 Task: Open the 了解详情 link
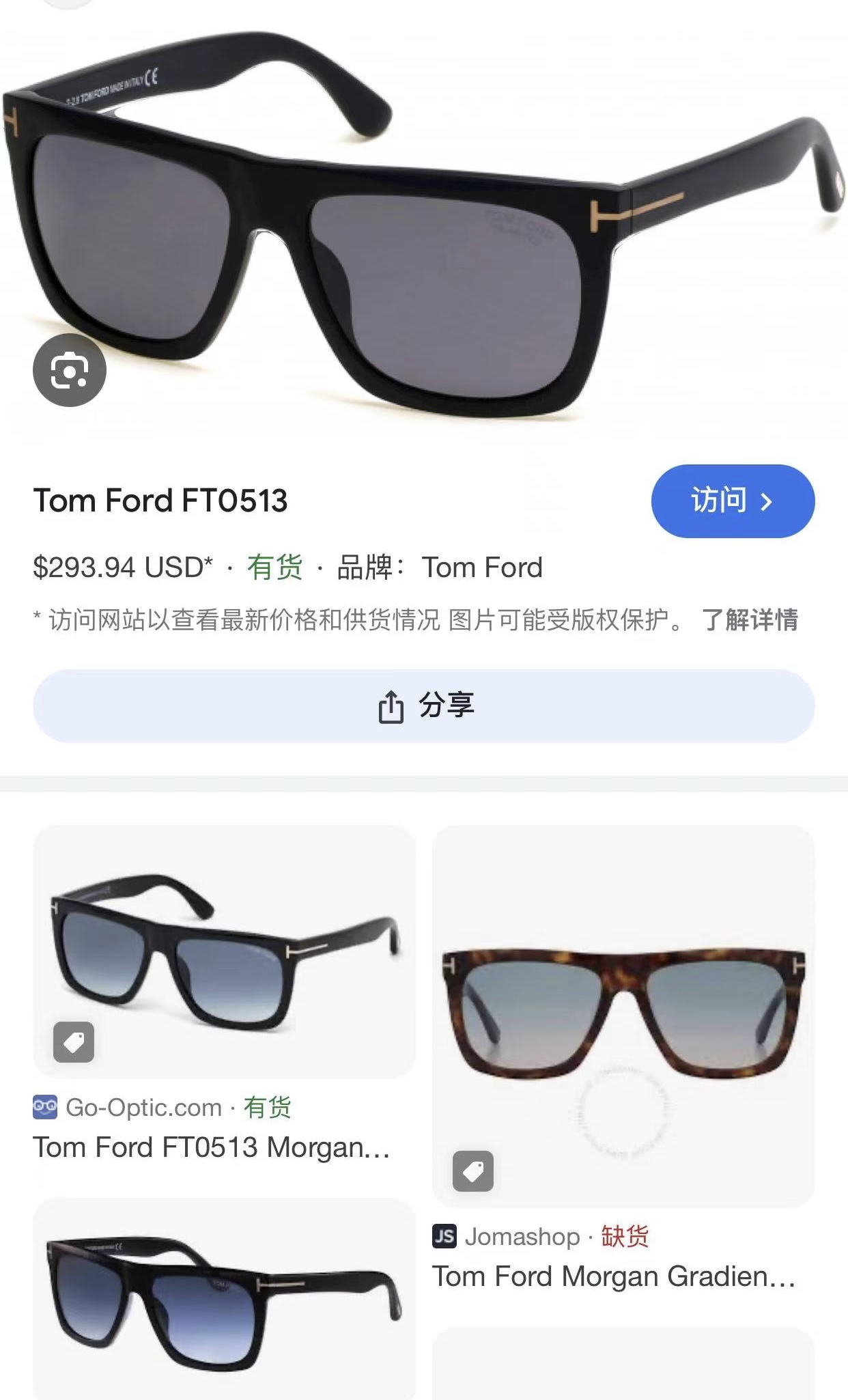[x=750, y=620]
